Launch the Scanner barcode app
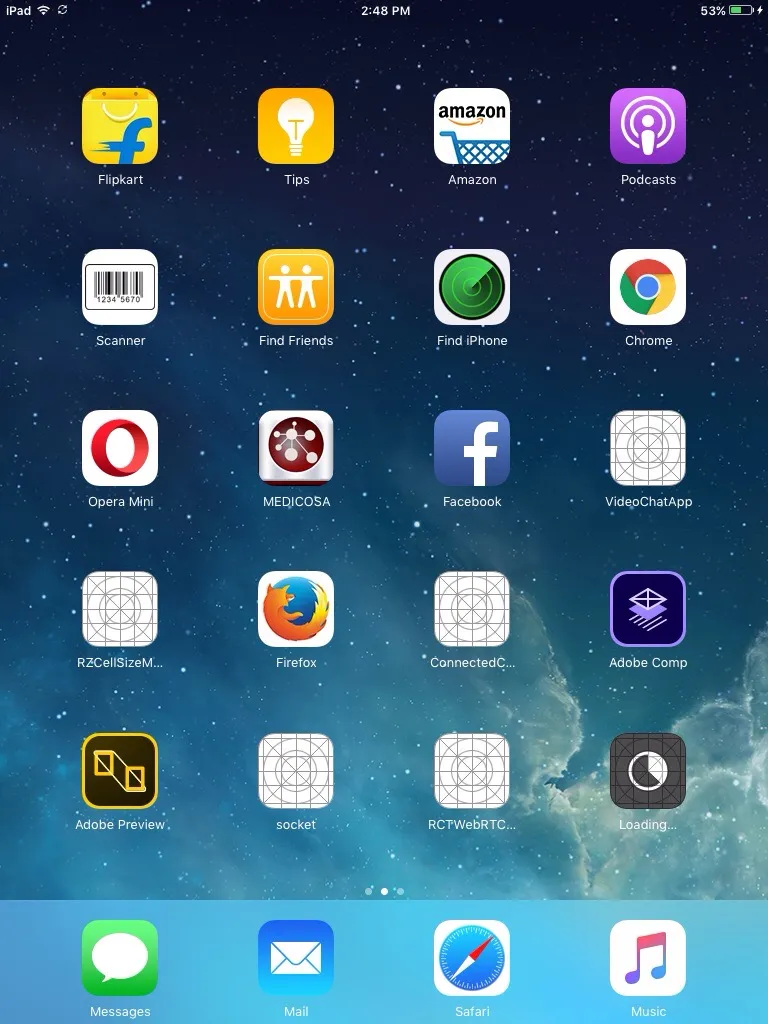The width and height of the screenshot is (768, 1024). 120,287
